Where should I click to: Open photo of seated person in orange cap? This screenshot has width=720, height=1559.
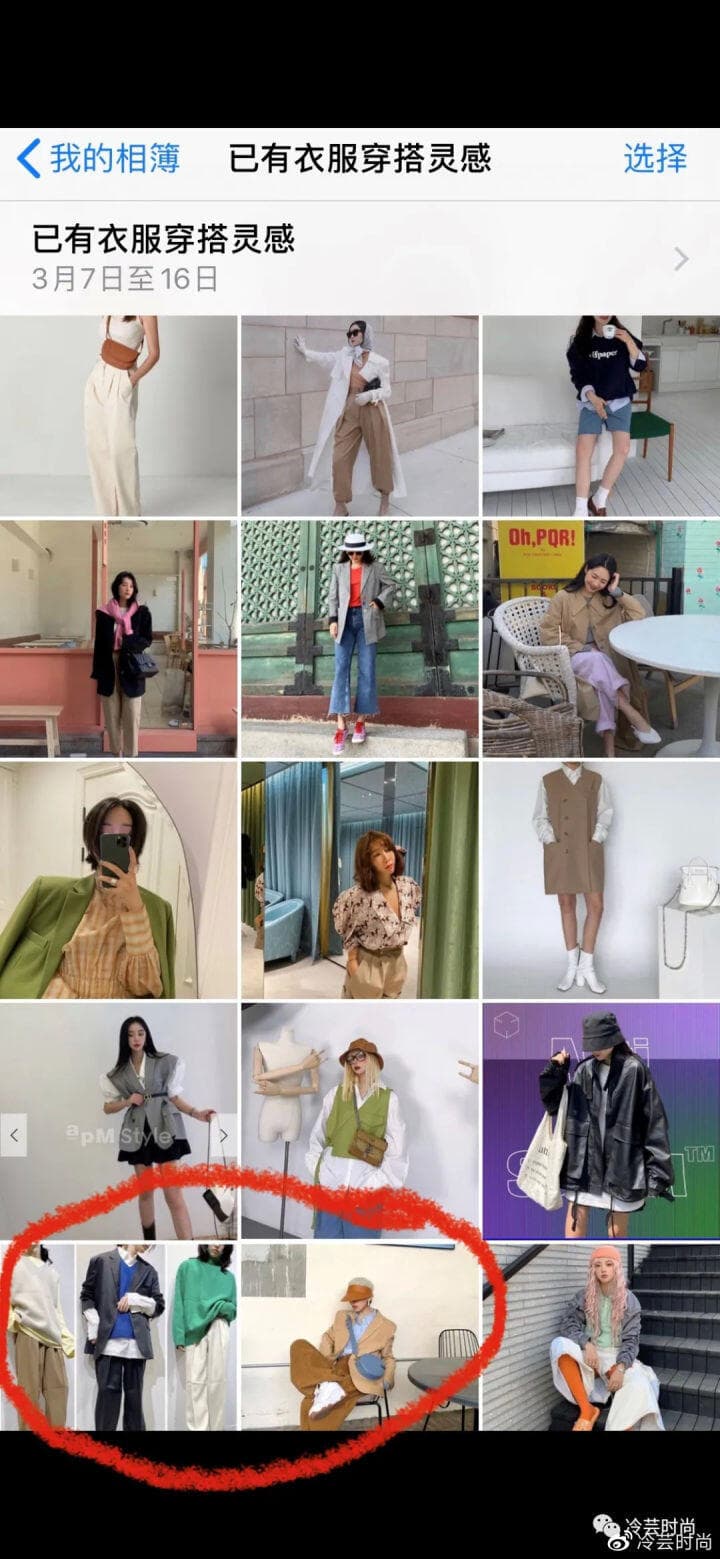pyautogui.click(x=360, y=1335)
